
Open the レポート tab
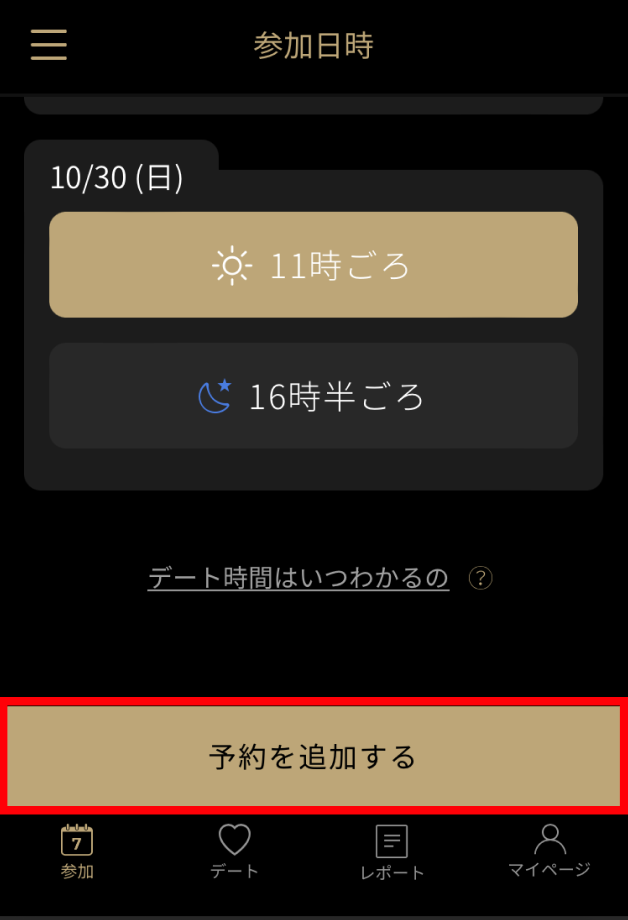point(392,852)
